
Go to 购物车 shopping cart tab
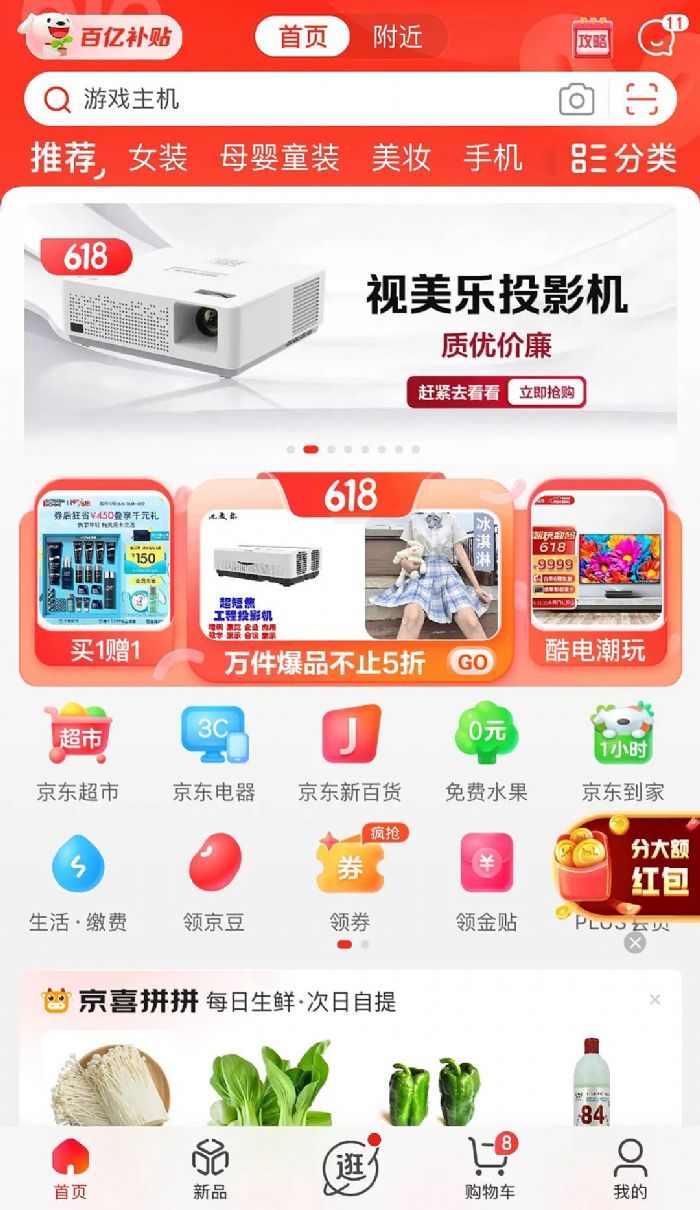coord(489,1168)
